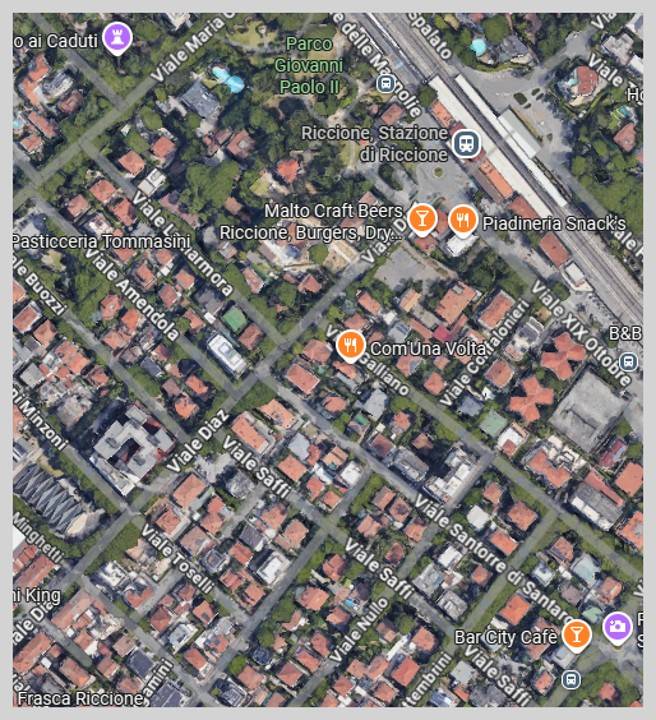
Task: Tap the bus stop beside Parco Giovanni Paolo II
Action: (386, 84)
